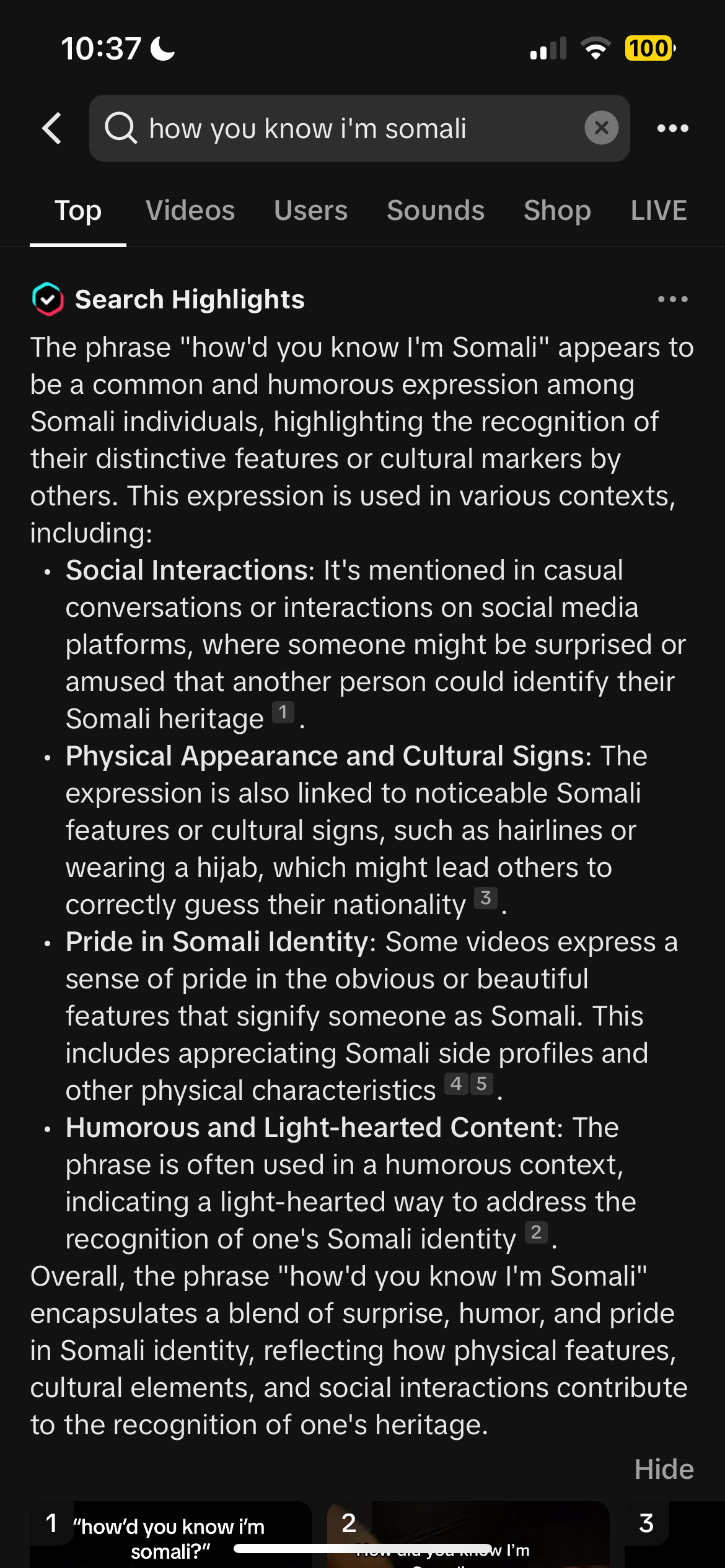Image resolution: width=725 pixels, height=1568 pixels.
Task: Tap citation 5 after physical characteristics
Action: coord(481,1084)
